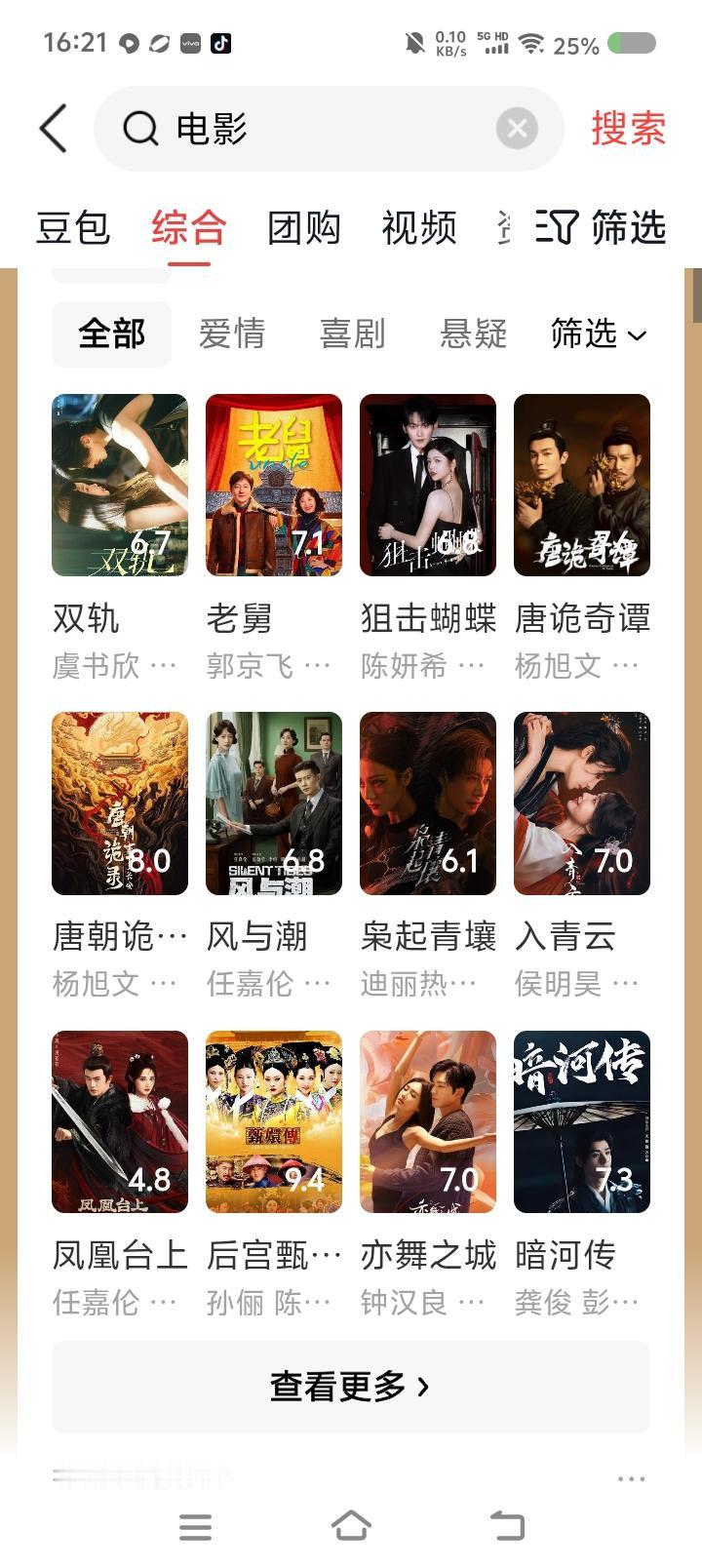The image size is (702, 1568).
Task: Select the 喜剧 genre chip
Action: click(352, 334)
